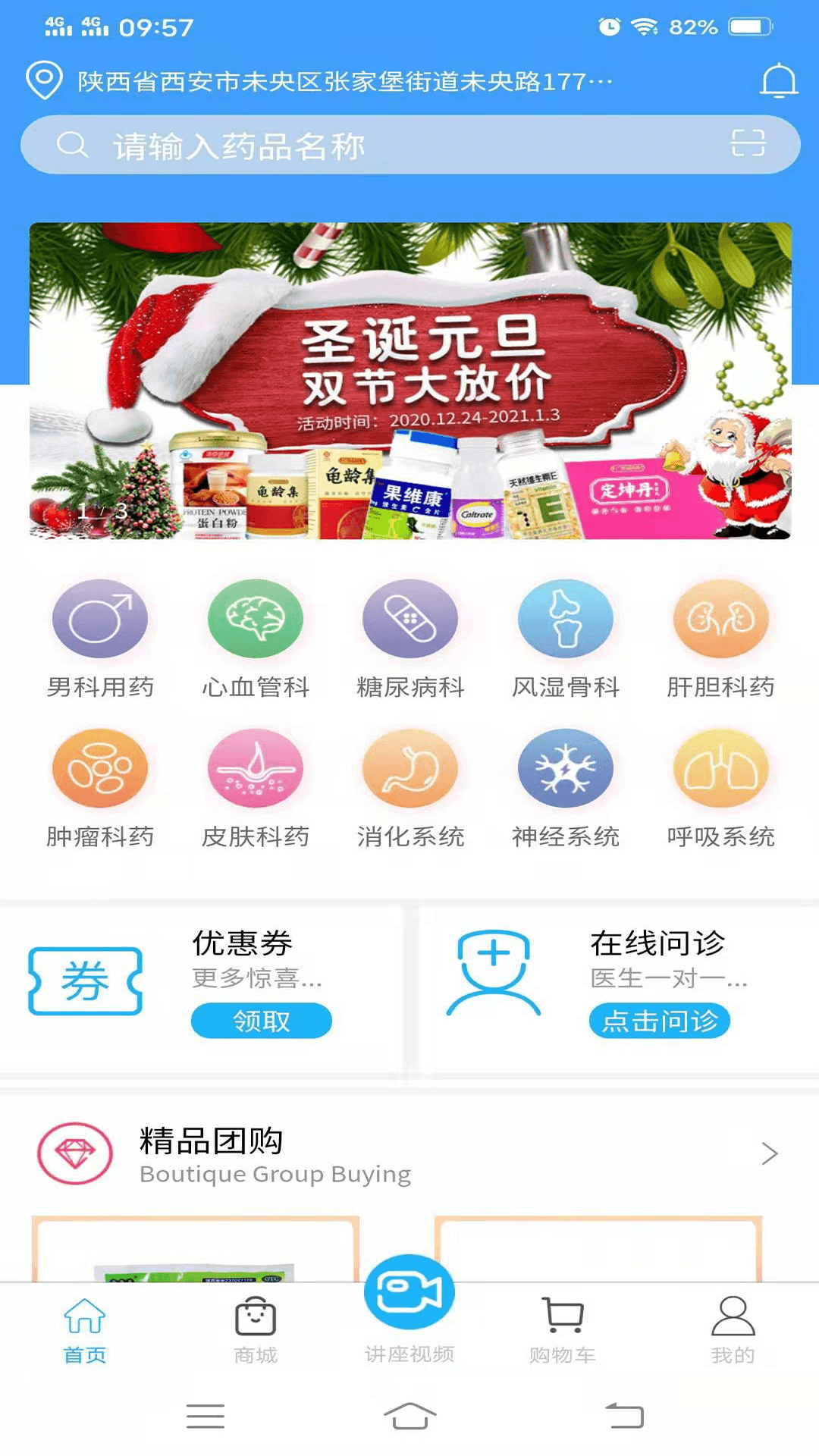This screenshot has height=1456, width=819.
Task: Select the 心血管科 brain/heart category icon
Action: (256, 618)
